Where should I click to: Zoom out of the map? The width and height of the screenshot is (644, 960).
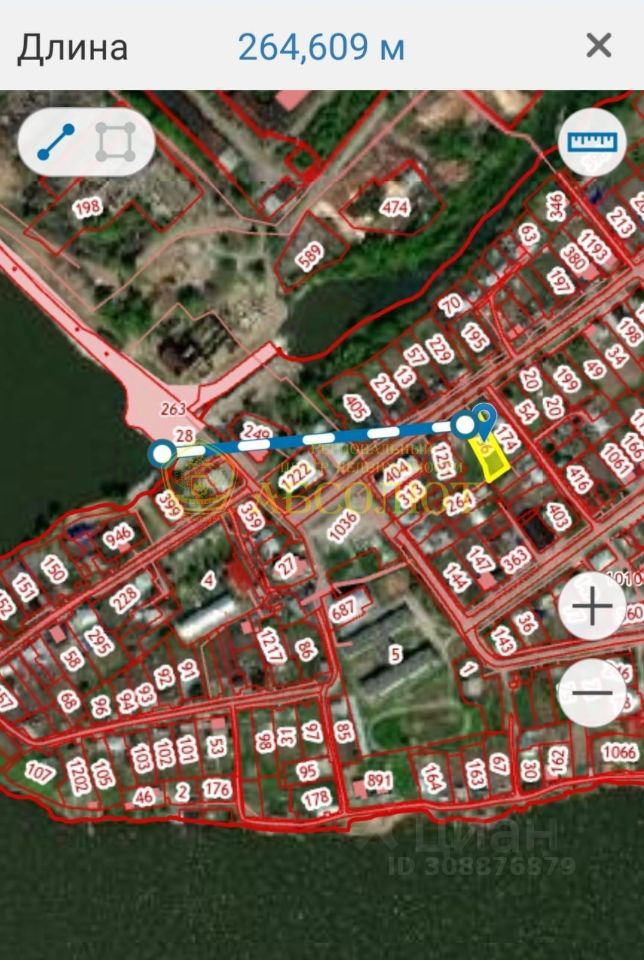[592, 692]
